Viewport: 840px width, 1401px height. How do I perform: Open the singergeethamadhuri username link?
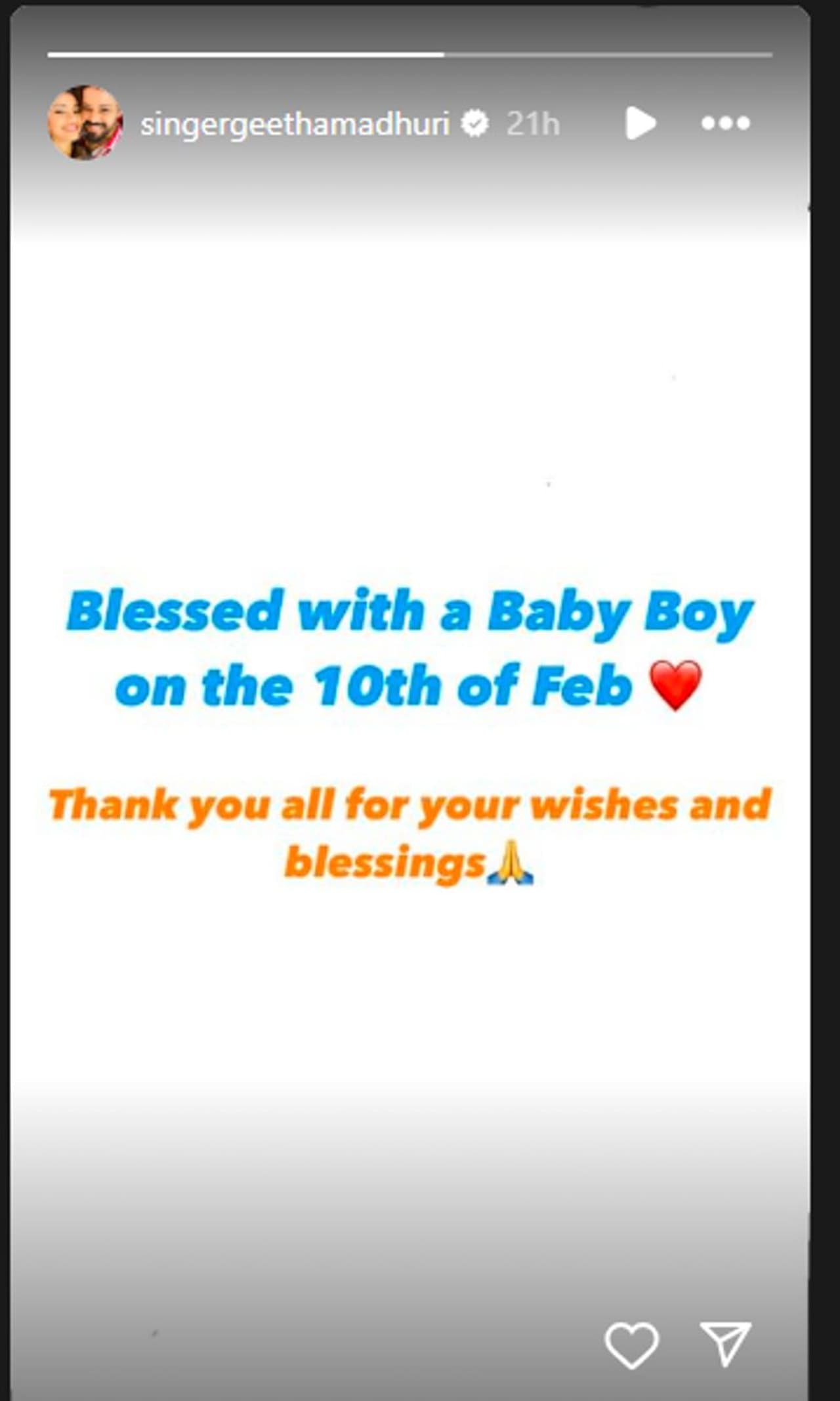pyautogui.click(x=295, y=123)
